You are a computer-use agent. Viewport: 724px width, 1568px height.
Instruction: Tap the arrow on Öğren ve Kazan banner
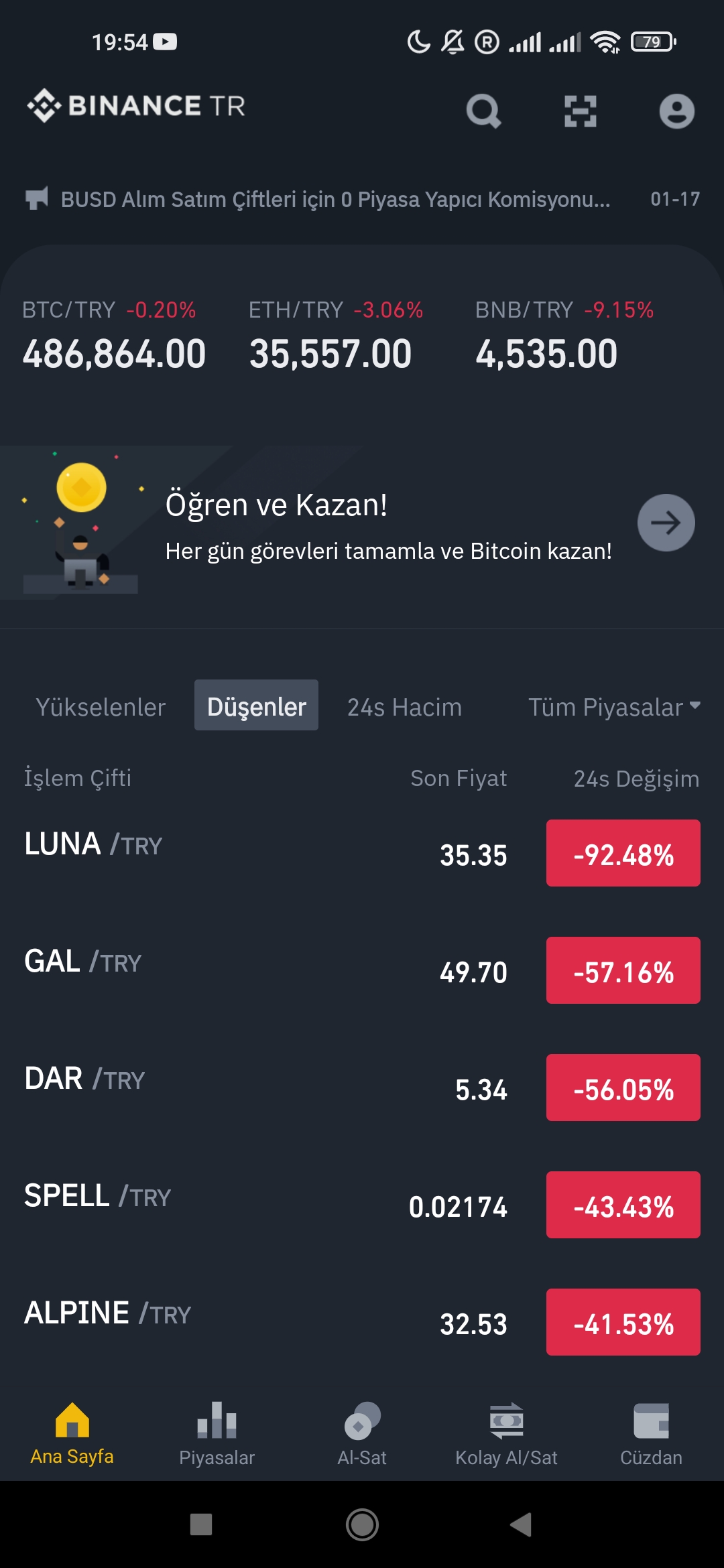point(666,523)
